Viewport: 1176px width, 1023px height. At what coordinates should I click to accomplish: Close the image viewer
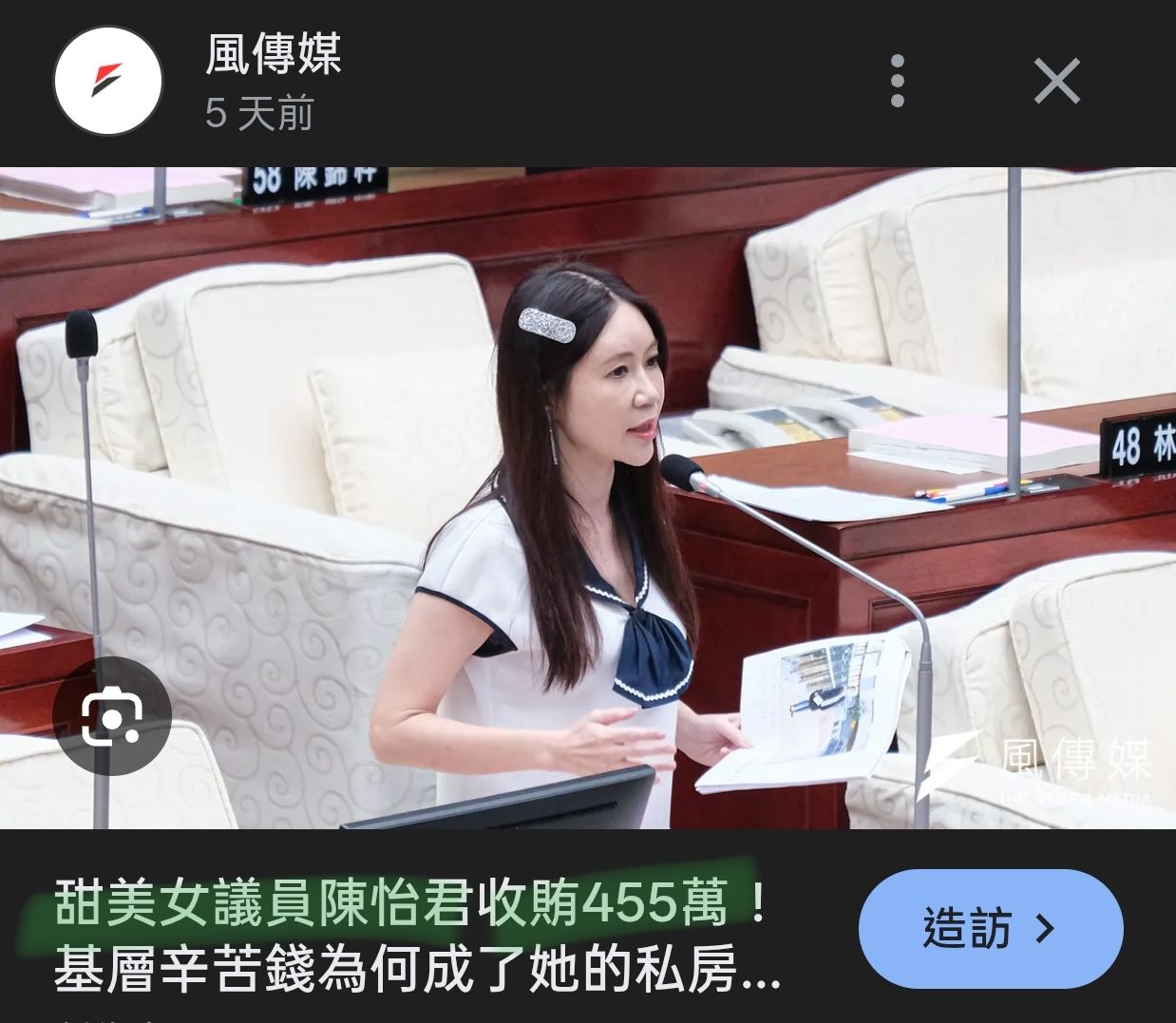point(1056,81)
